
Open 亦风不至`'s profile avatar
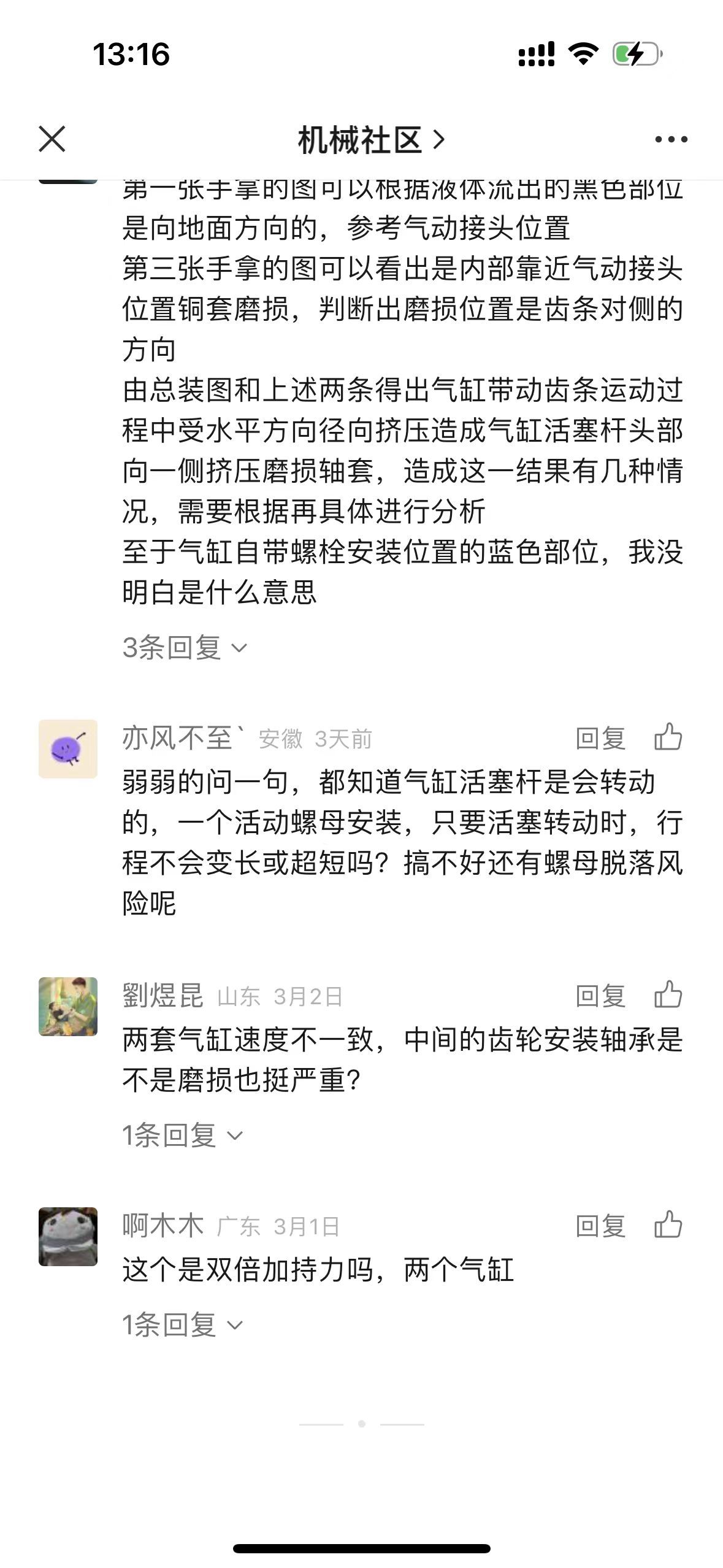pos(68,749)
